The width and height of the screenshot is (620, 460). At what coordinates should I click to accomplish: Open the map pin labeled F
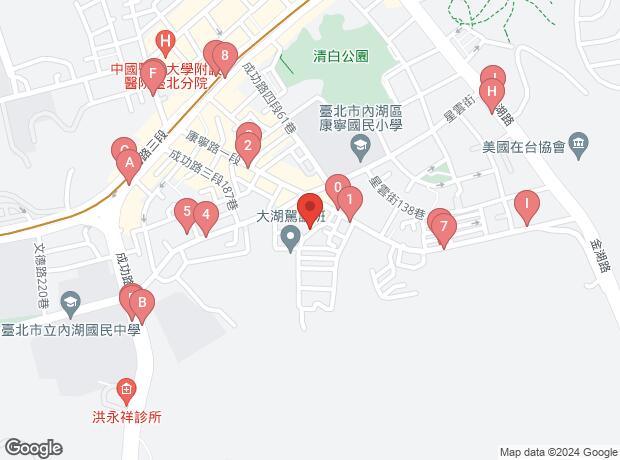152,74
